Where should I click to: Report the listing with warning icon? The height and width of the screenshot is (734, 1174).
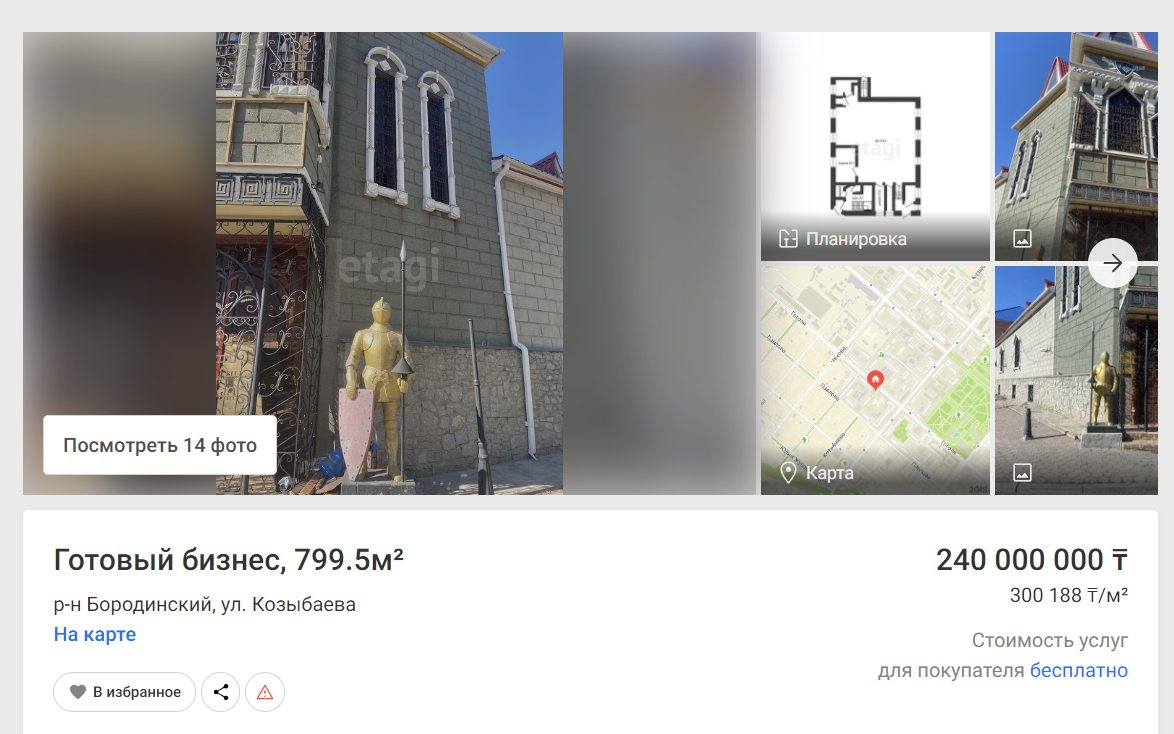[265, 692]
